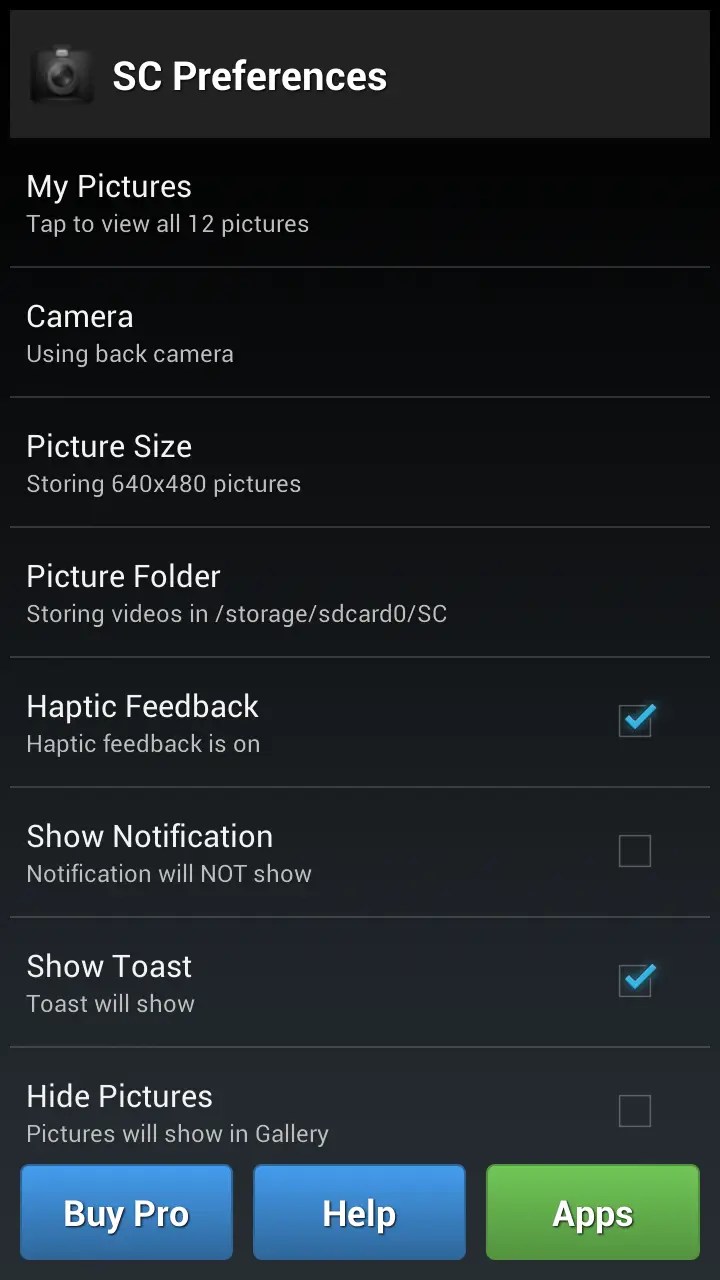Tap the Hide Pictures checkbox
Viewport: 720px width, 1280px height.
[636, 1111]
